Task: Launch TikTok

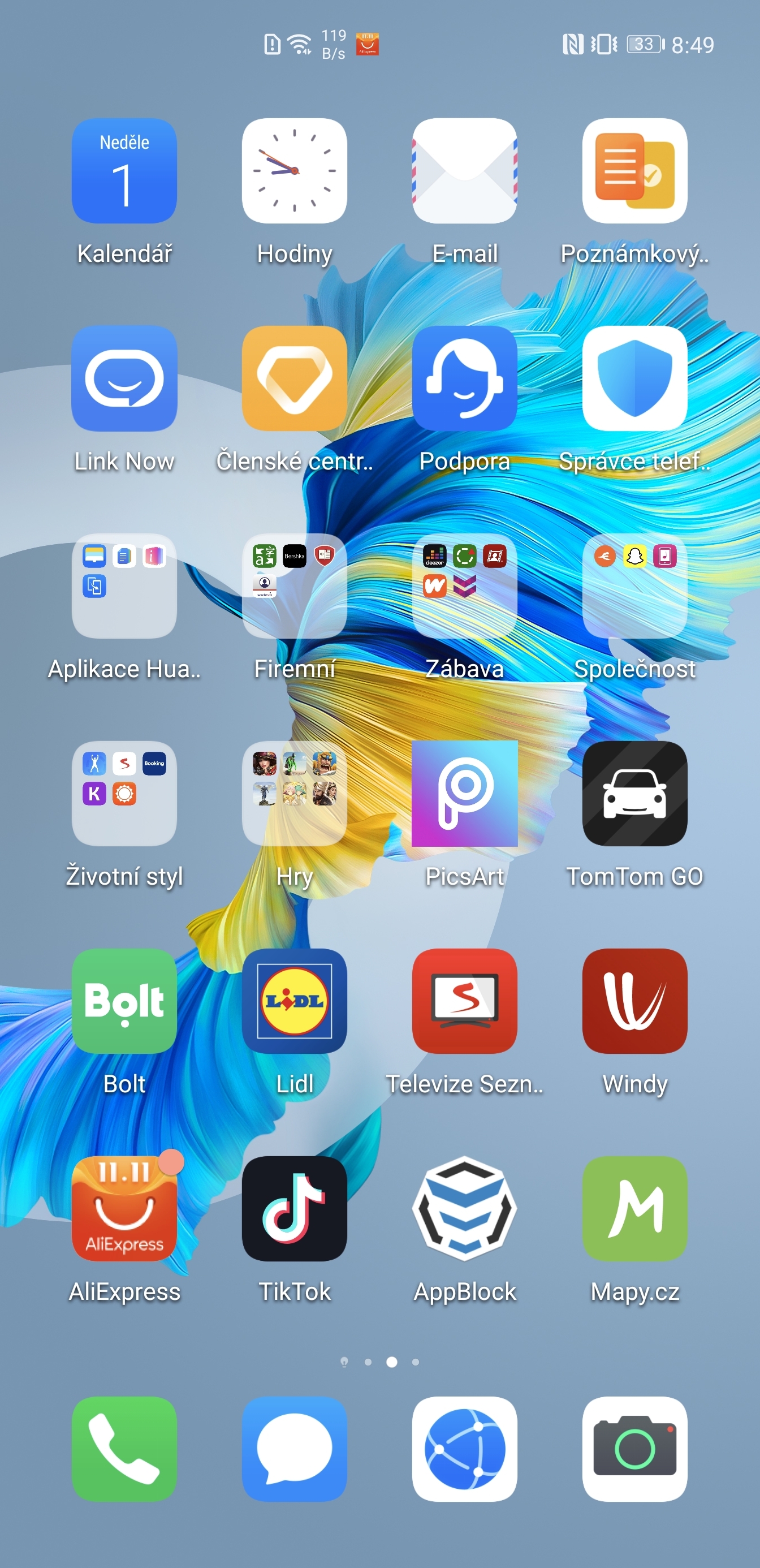Action: (295, 1209)
